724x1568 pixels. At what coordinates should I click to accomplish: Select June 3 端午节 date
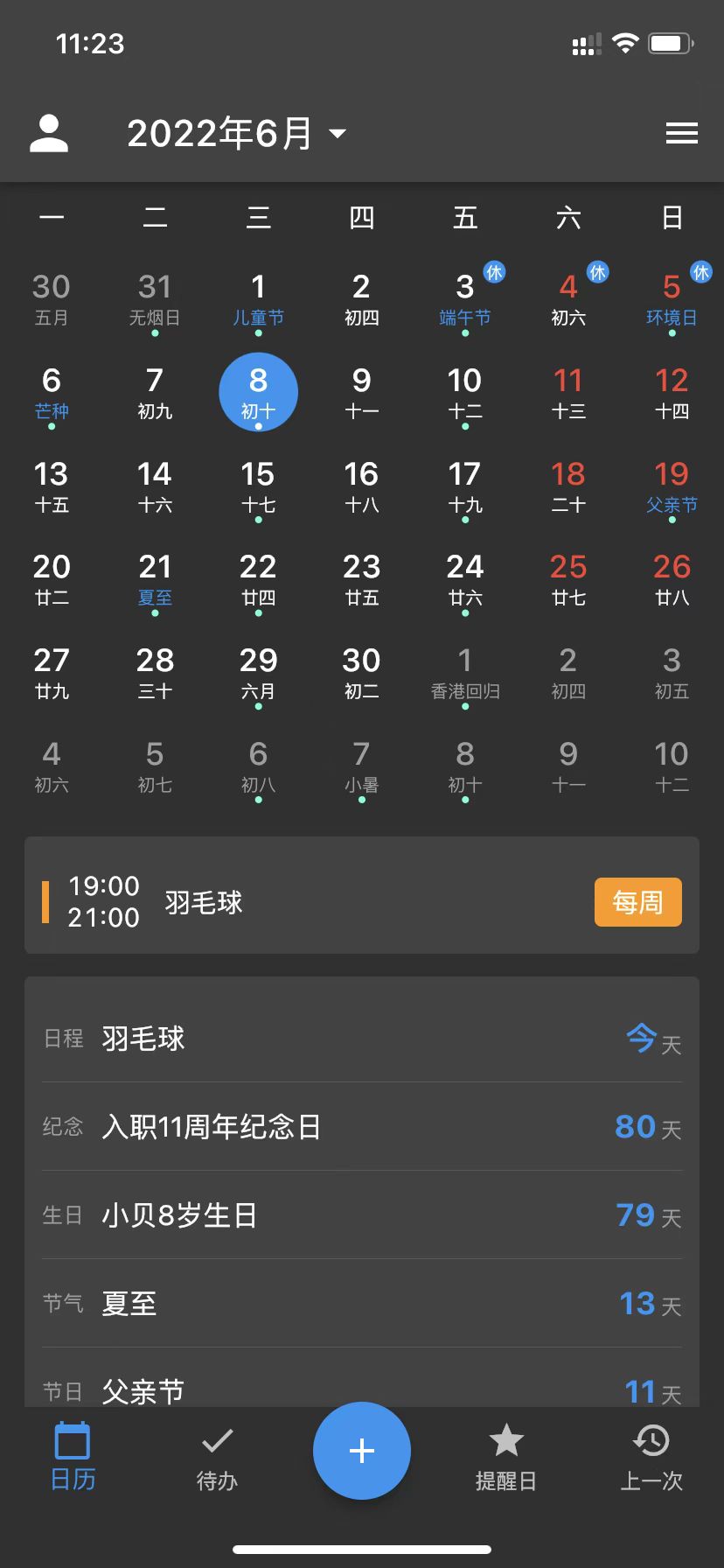click(464, 299)
